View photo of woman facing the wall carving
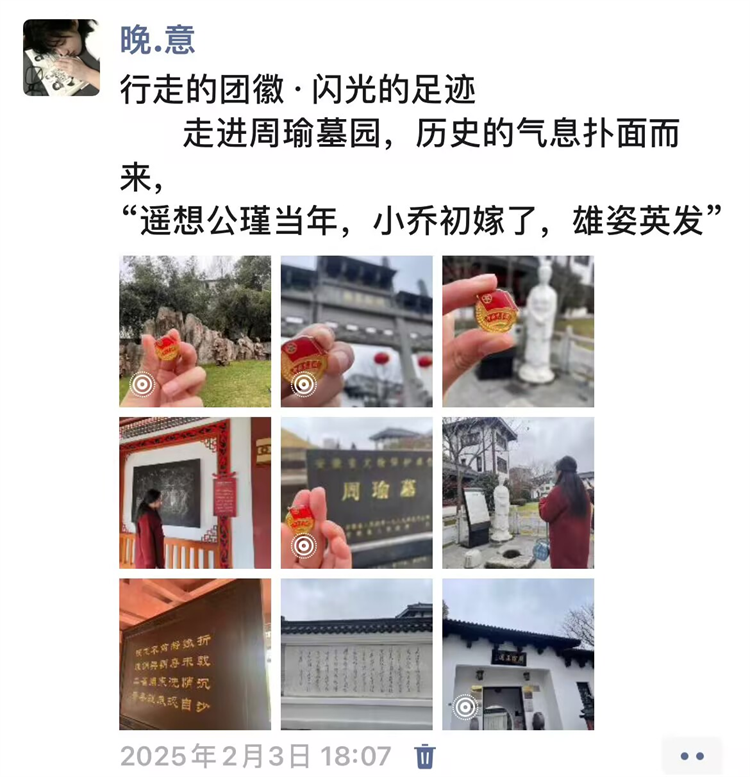The height and width of the screenshot is (777, 750). point(195,493)
